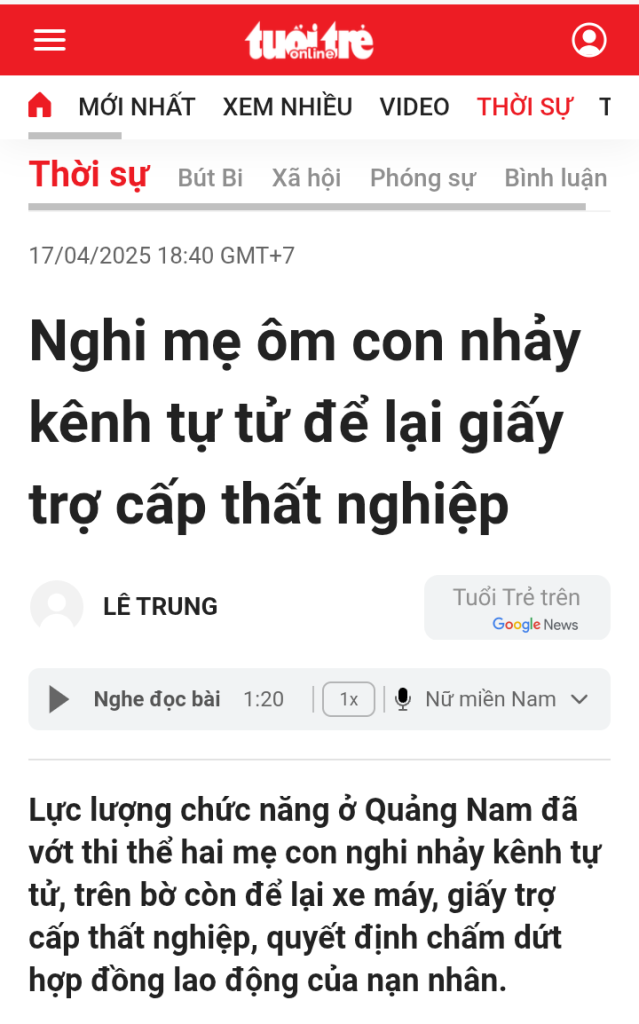Play the article audio reading
This screenshot has height=1024, width=639.
[59, 699]
